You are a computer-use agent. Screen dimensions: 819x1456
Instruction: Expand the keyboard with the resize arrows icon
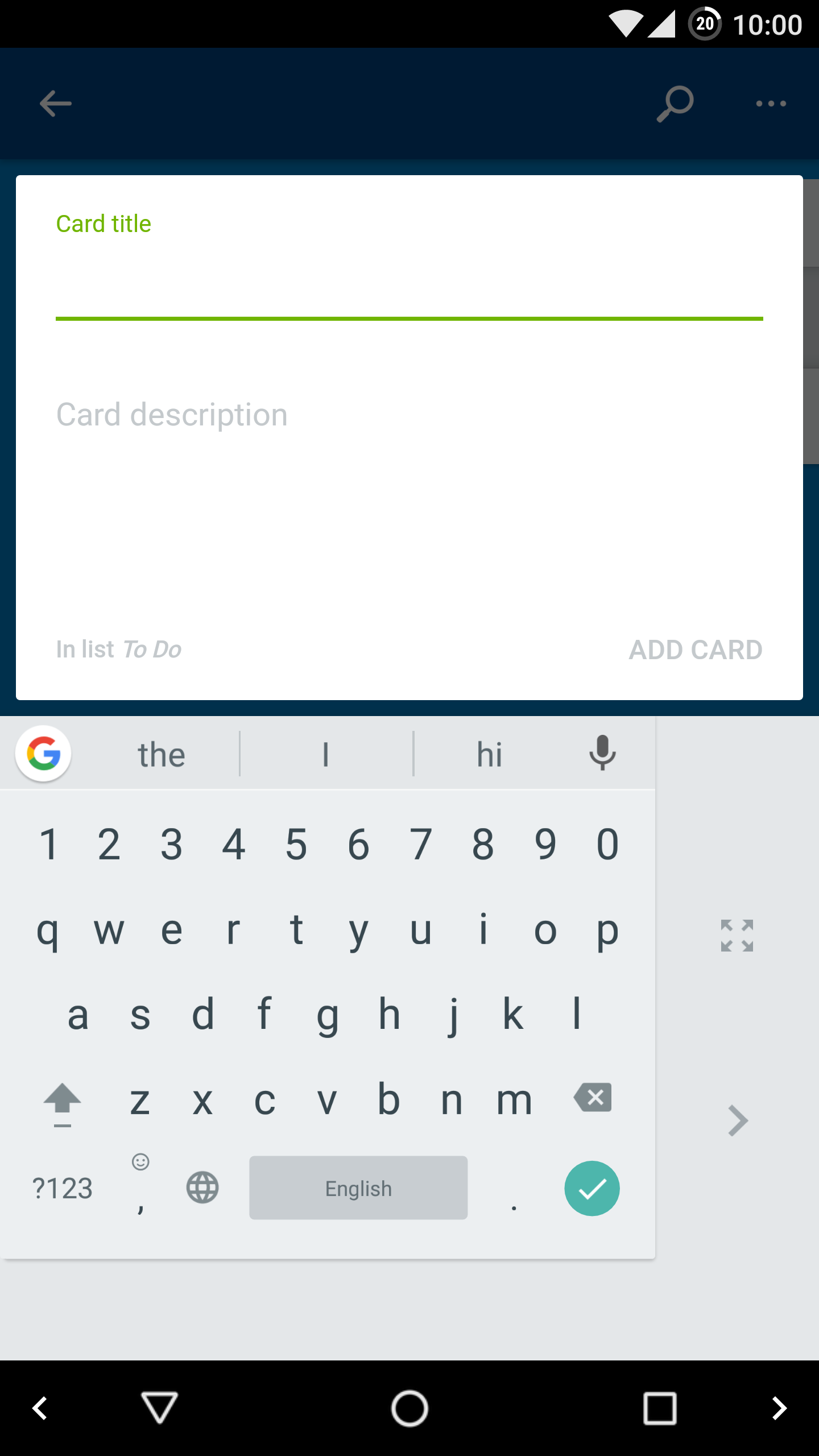pyautogui.click(x=737, y=936)
